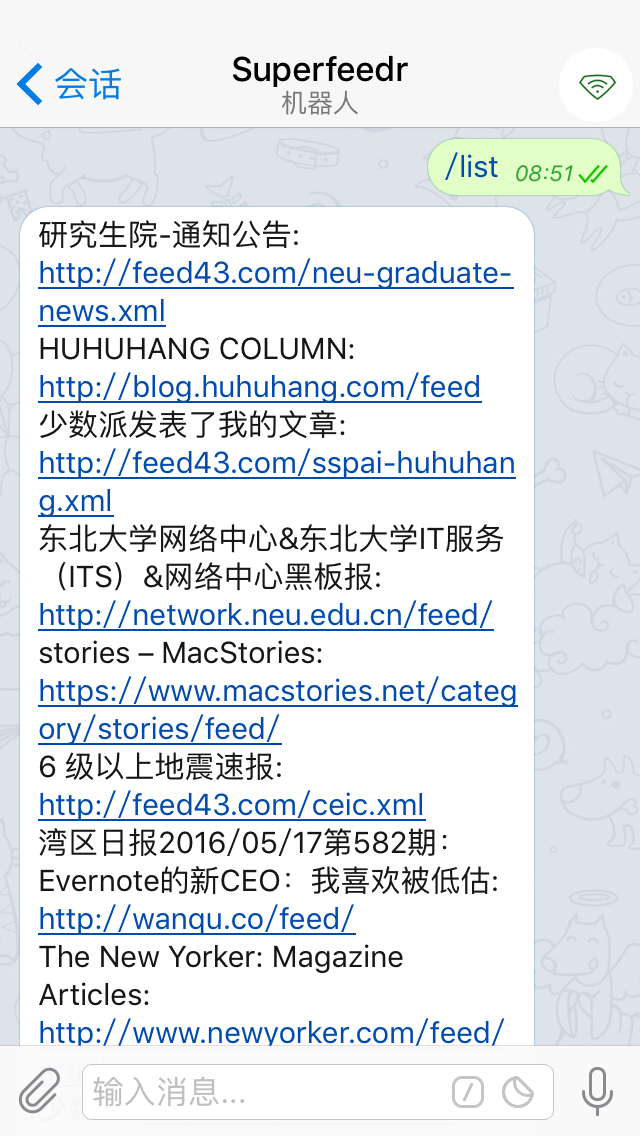Tap the paperclip attach icon

39,1090
